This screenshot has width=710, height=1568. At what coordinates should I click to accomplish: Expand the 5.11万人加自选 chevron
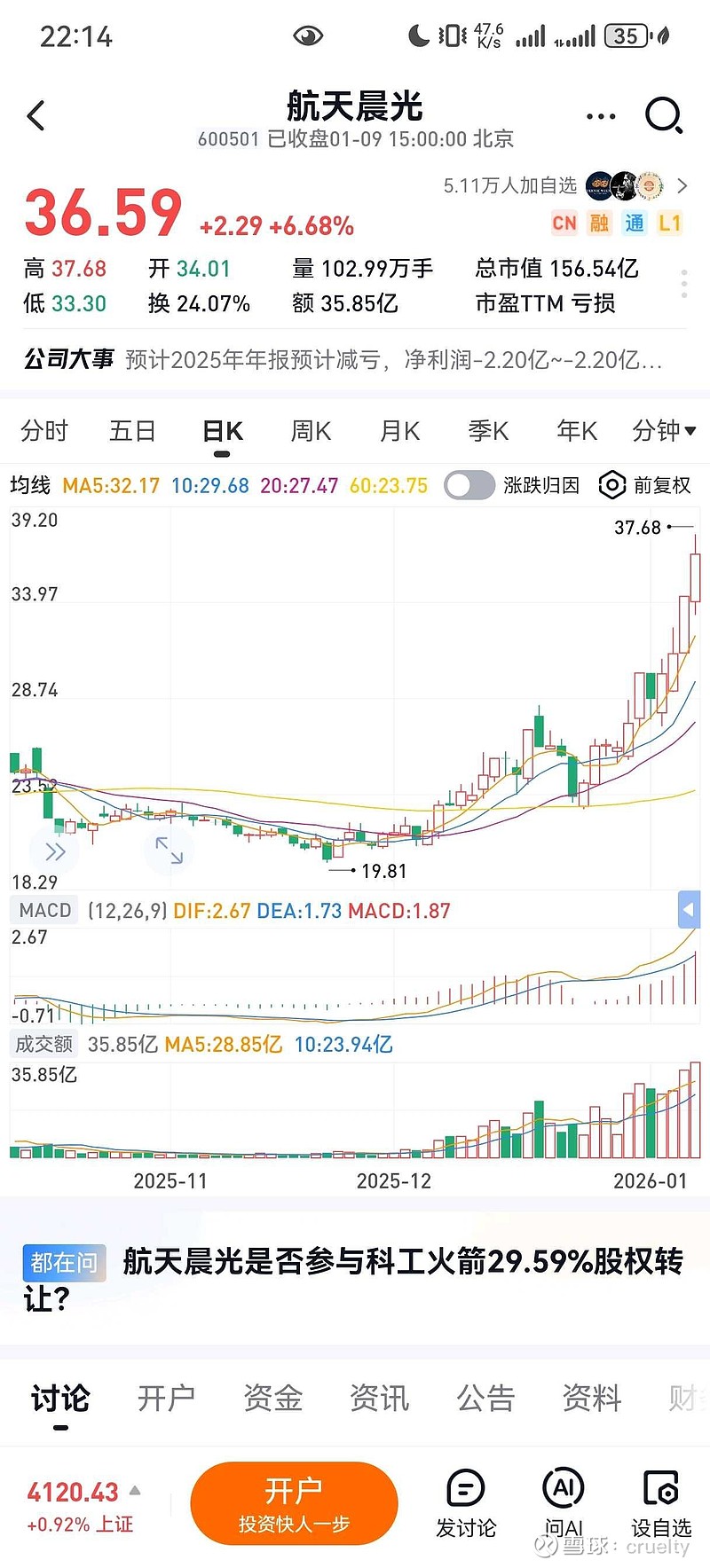coord(682,186)
